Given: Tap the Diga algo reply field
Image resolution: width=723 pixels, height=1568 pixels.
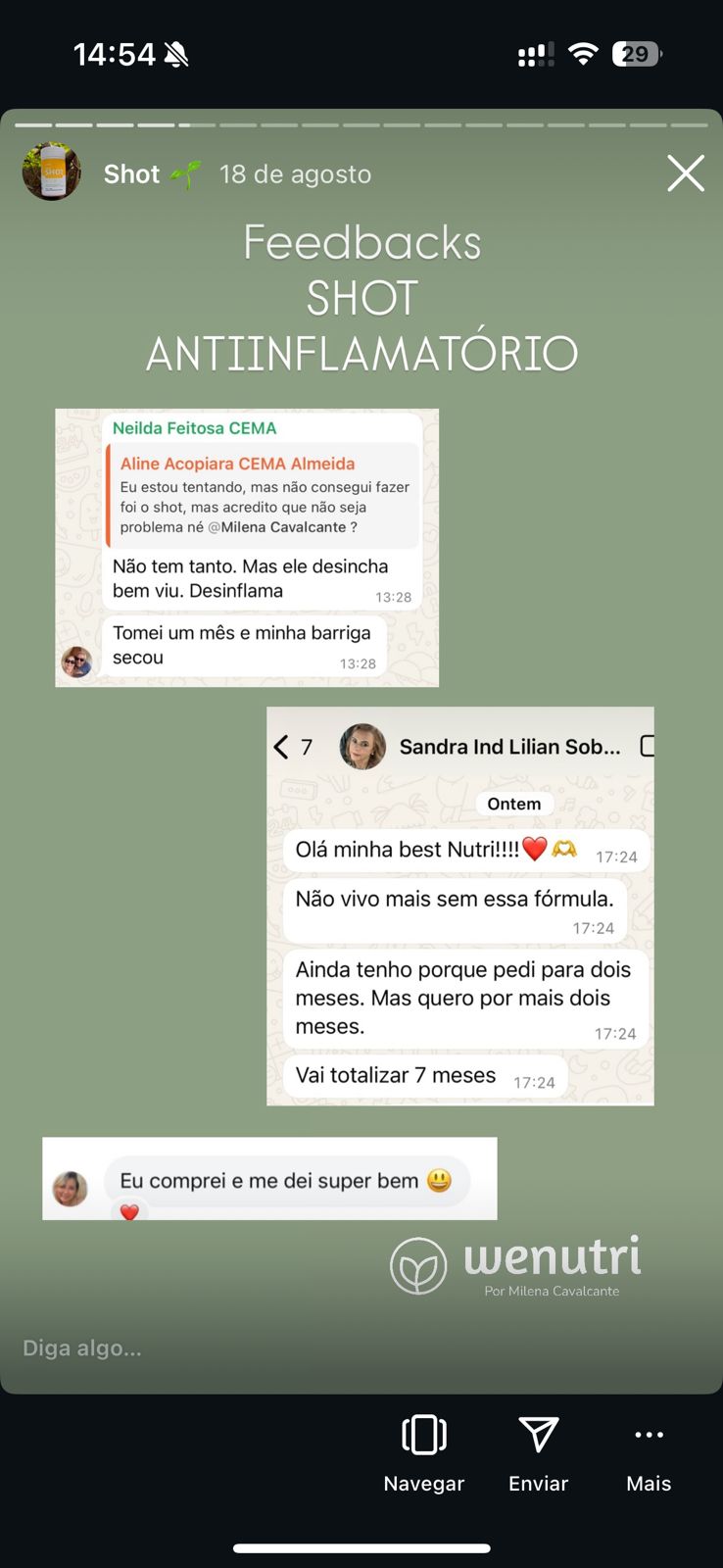Looking at the screenshot, I should (x=196, y=1348).
